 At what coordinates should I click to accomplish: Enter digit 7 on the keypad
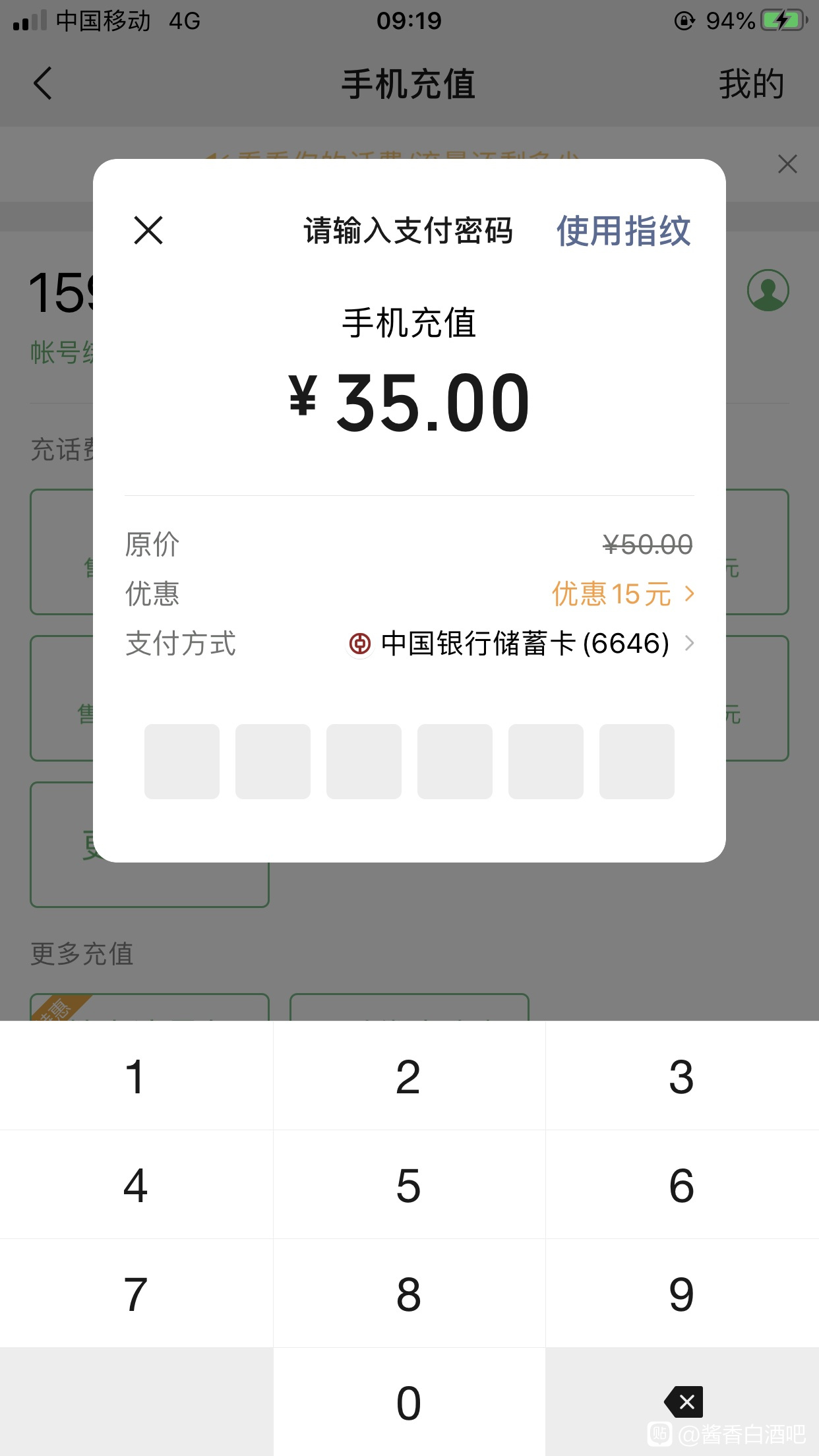click(x=136, y=1294)
